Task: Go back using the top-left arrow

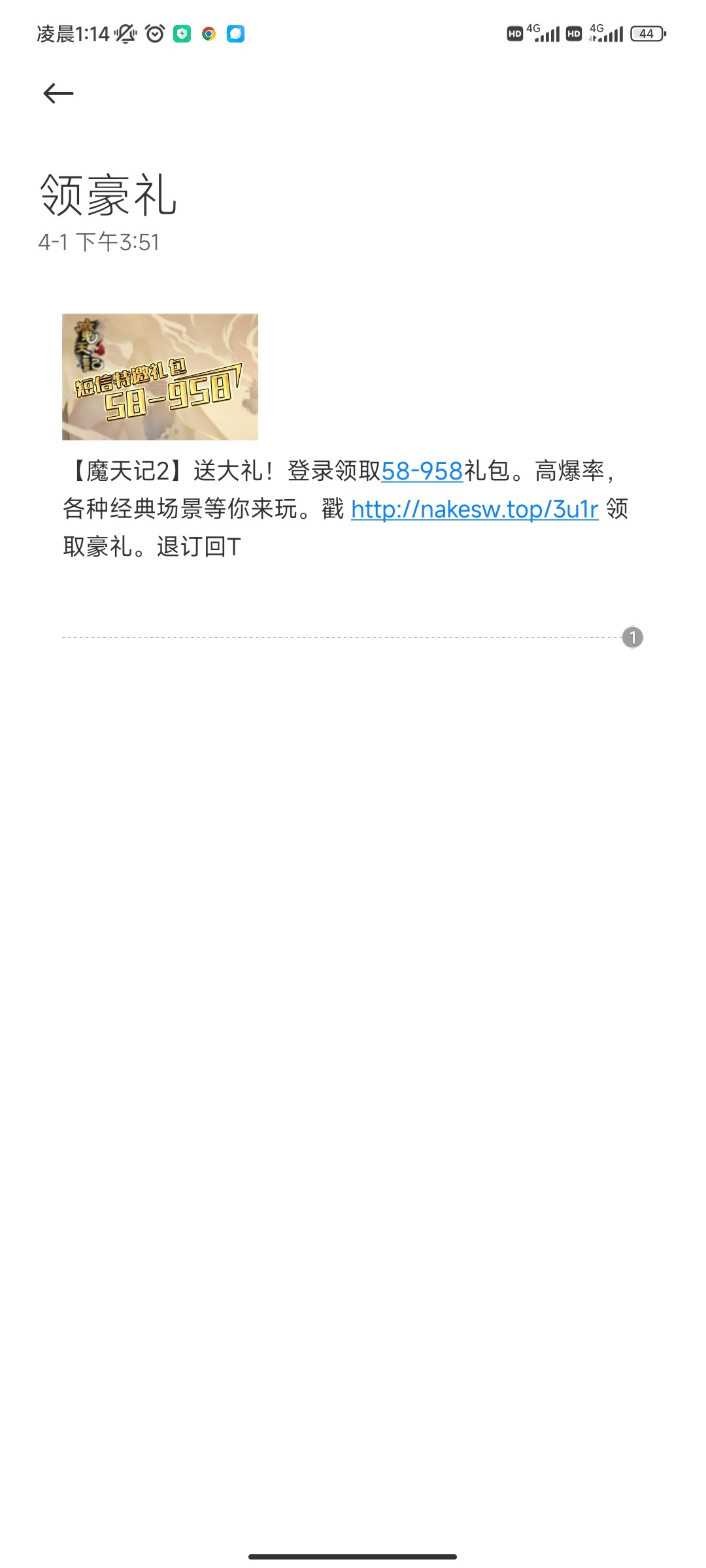Action: click(x=58, y=93)
